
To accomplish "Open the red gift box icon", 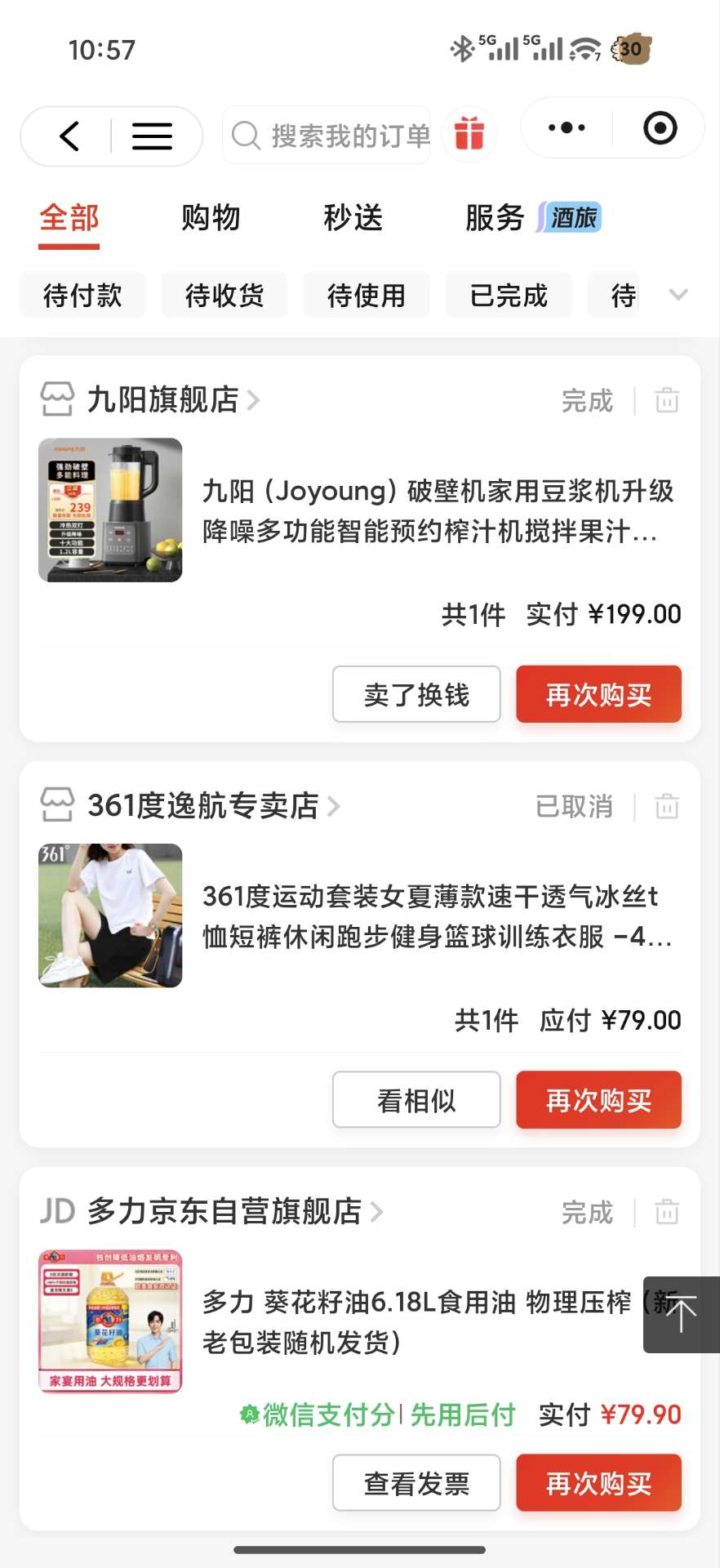I will click(469, 134).
